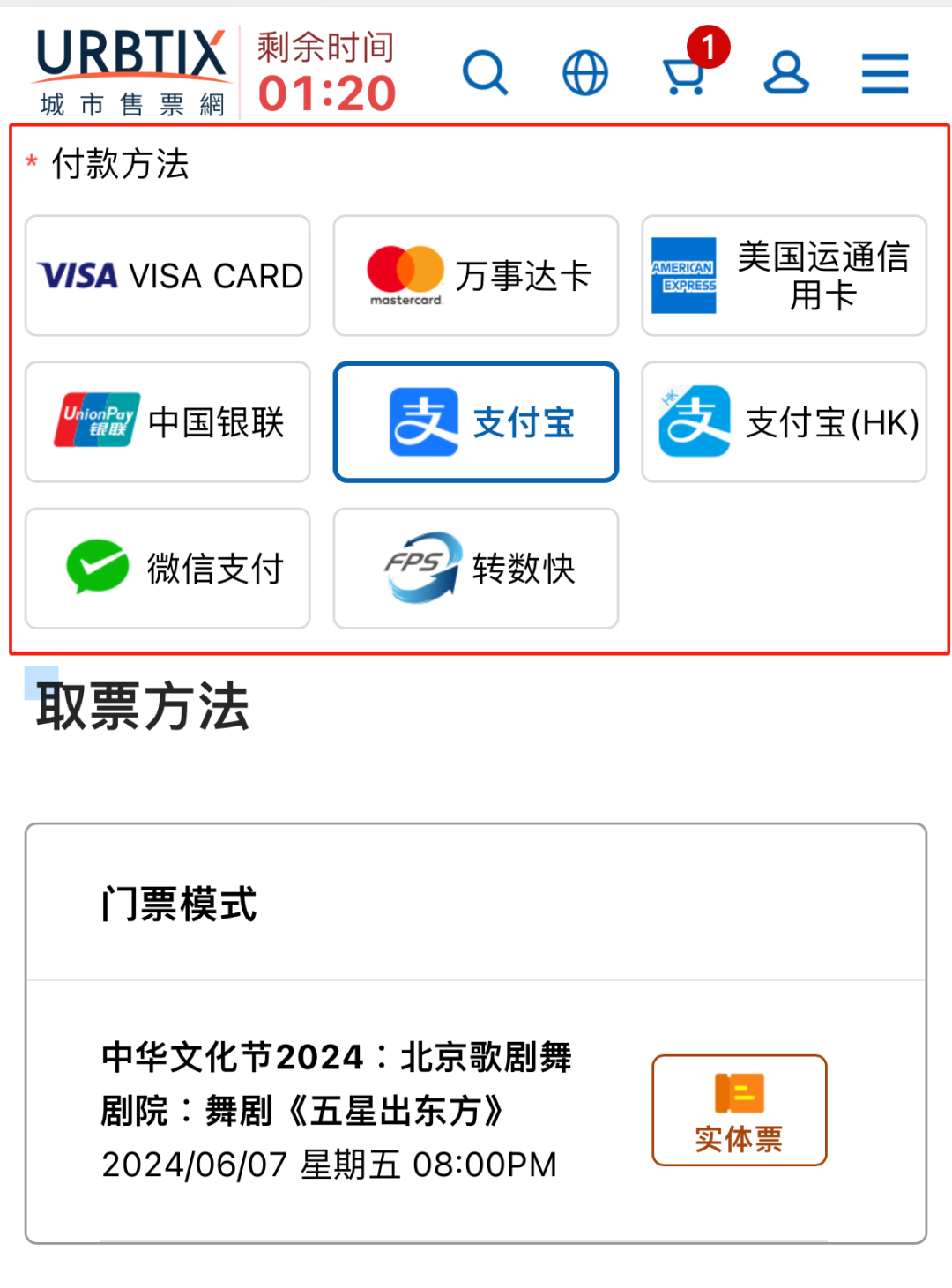This screenshot has height=1288, width=952.
Task: Open the user account icon
Action: pyautogui.click(x=785, y=72)
